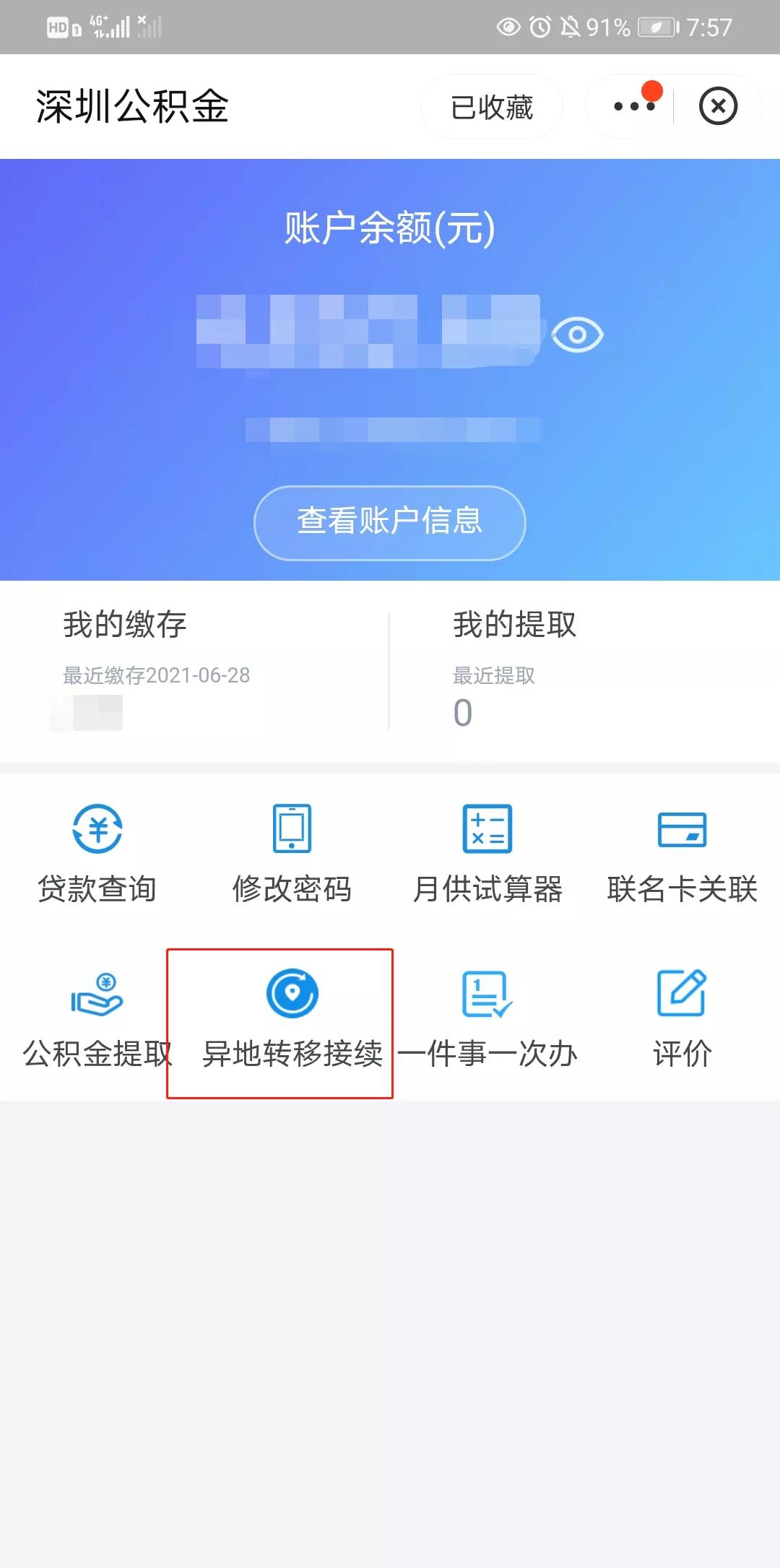Open the 贷款查询 loan inquiry icon

pos(97,852)
